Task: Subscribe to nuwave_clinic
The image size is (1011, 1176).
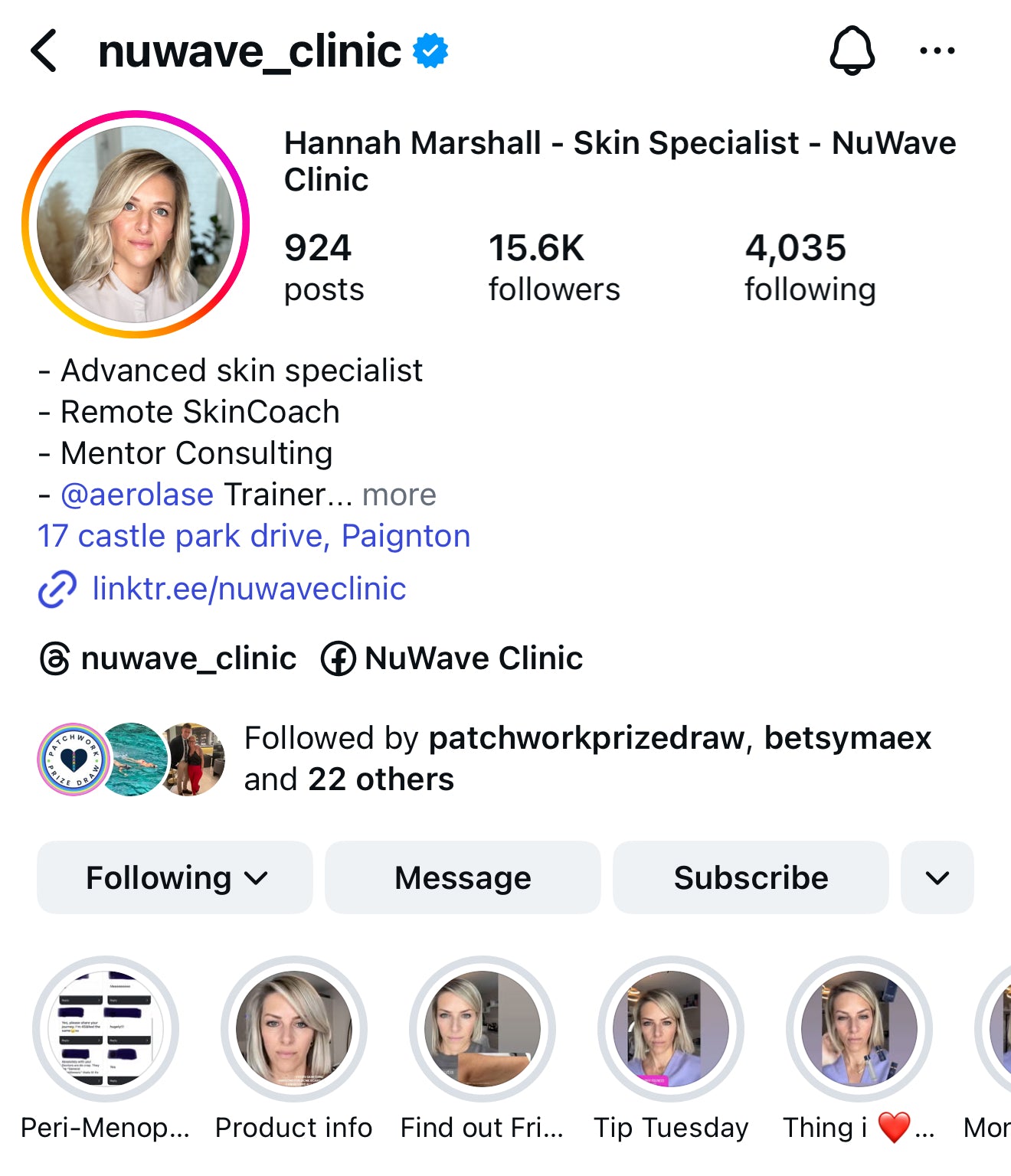Action: click(751, 877)
